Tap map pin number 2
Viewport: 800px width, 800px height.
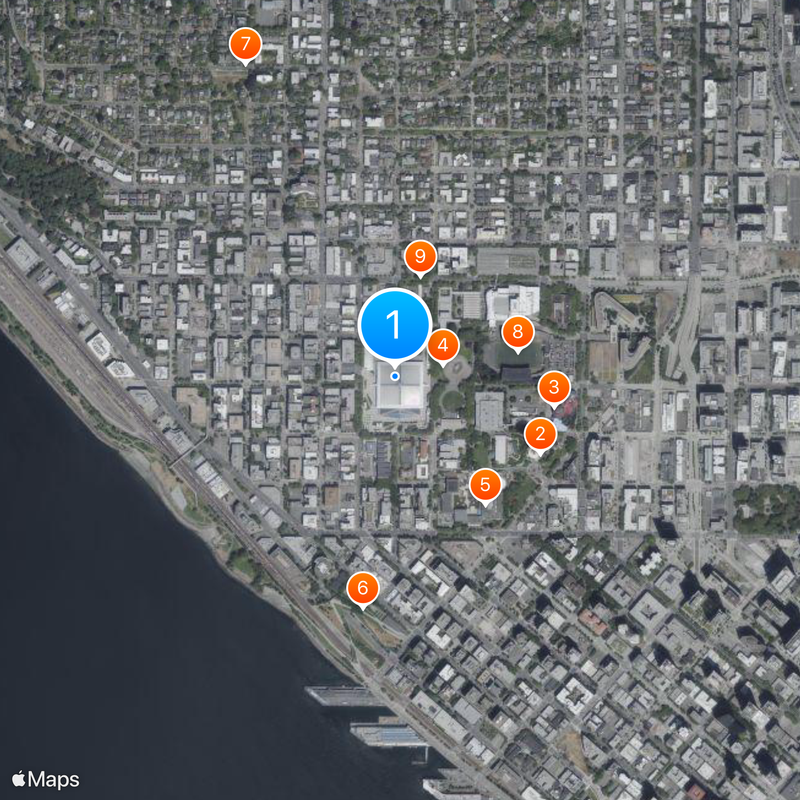pos(540,434)
